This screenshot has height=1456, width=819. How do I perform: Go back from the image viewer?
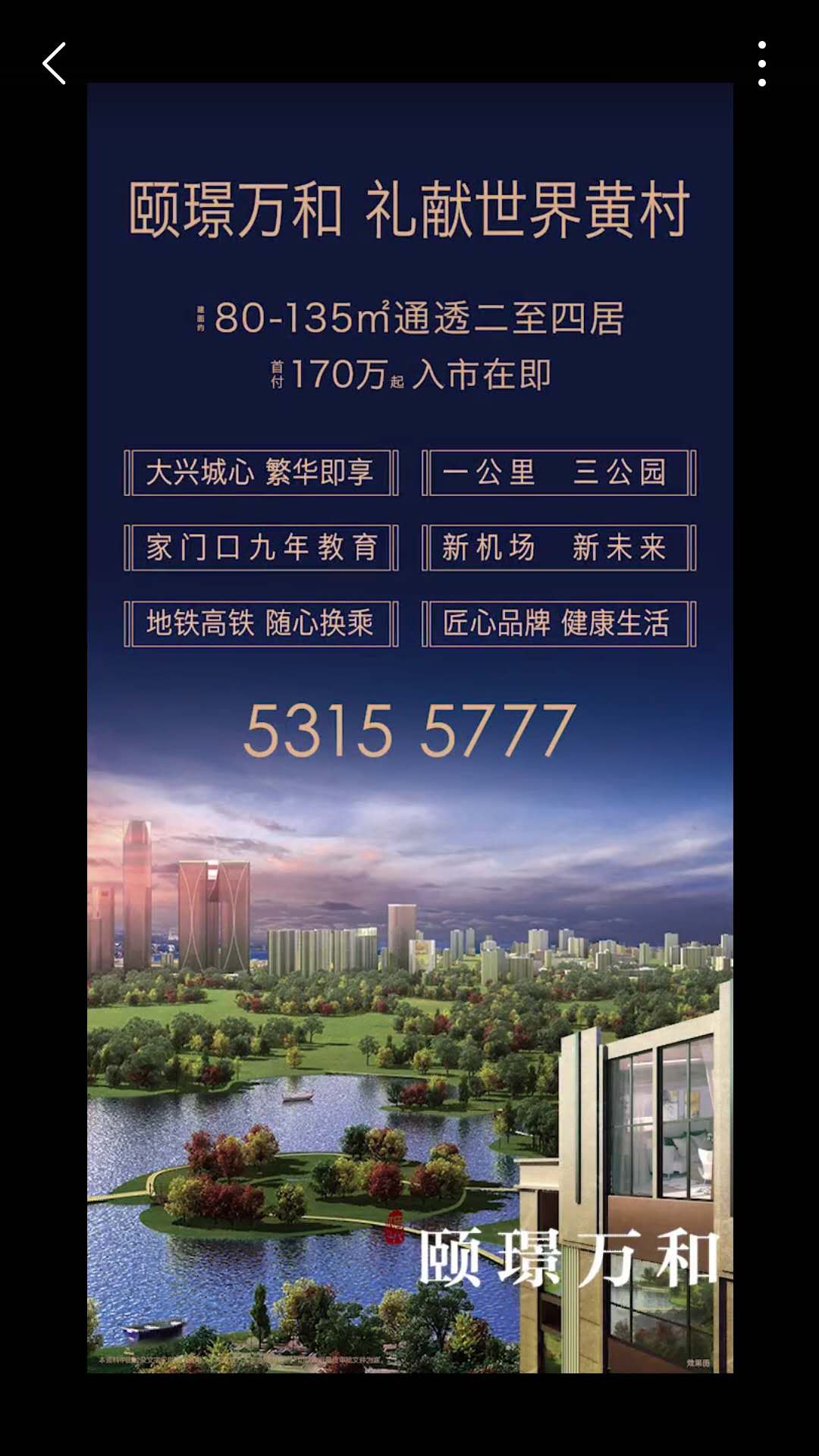[x=55, y=64]
